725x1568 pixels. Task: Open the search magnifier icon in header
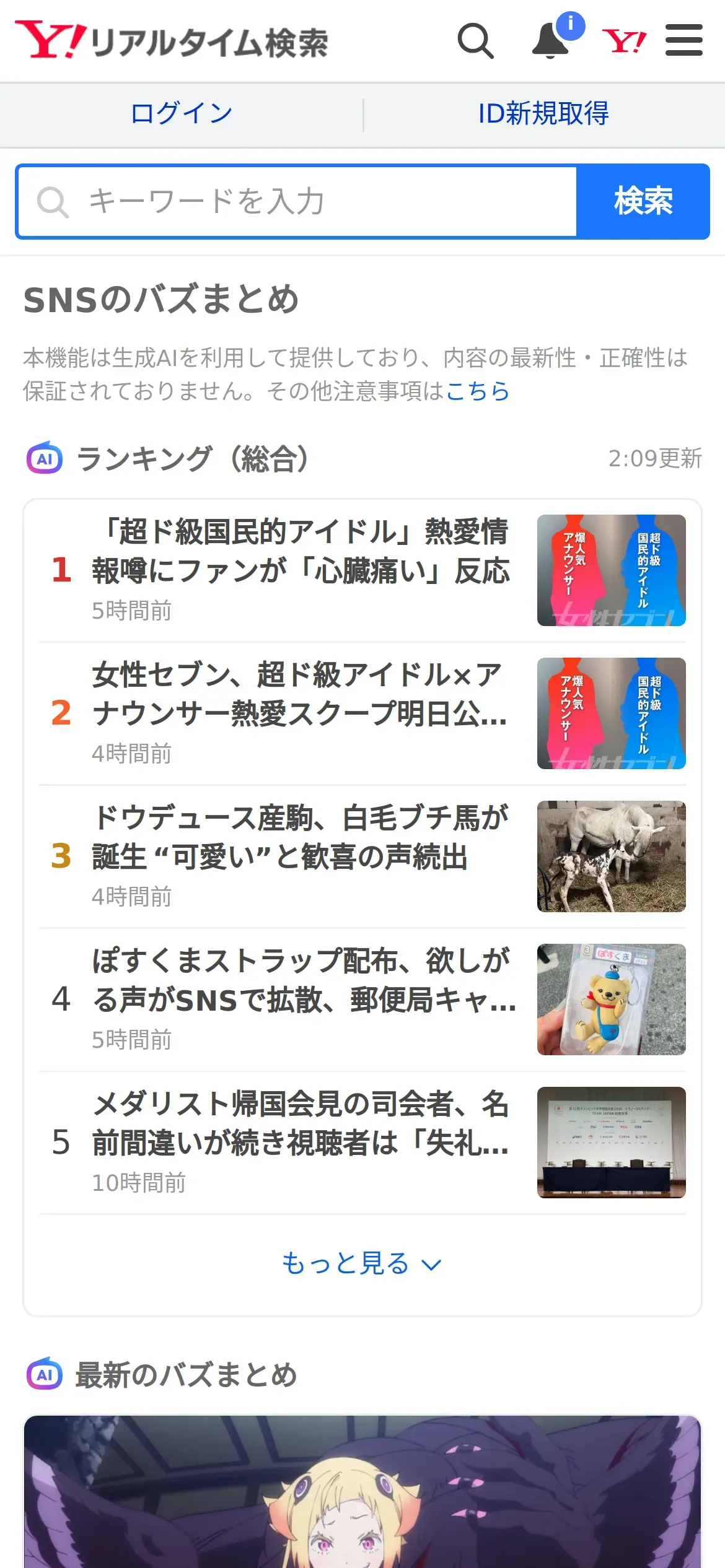[475, 41]
